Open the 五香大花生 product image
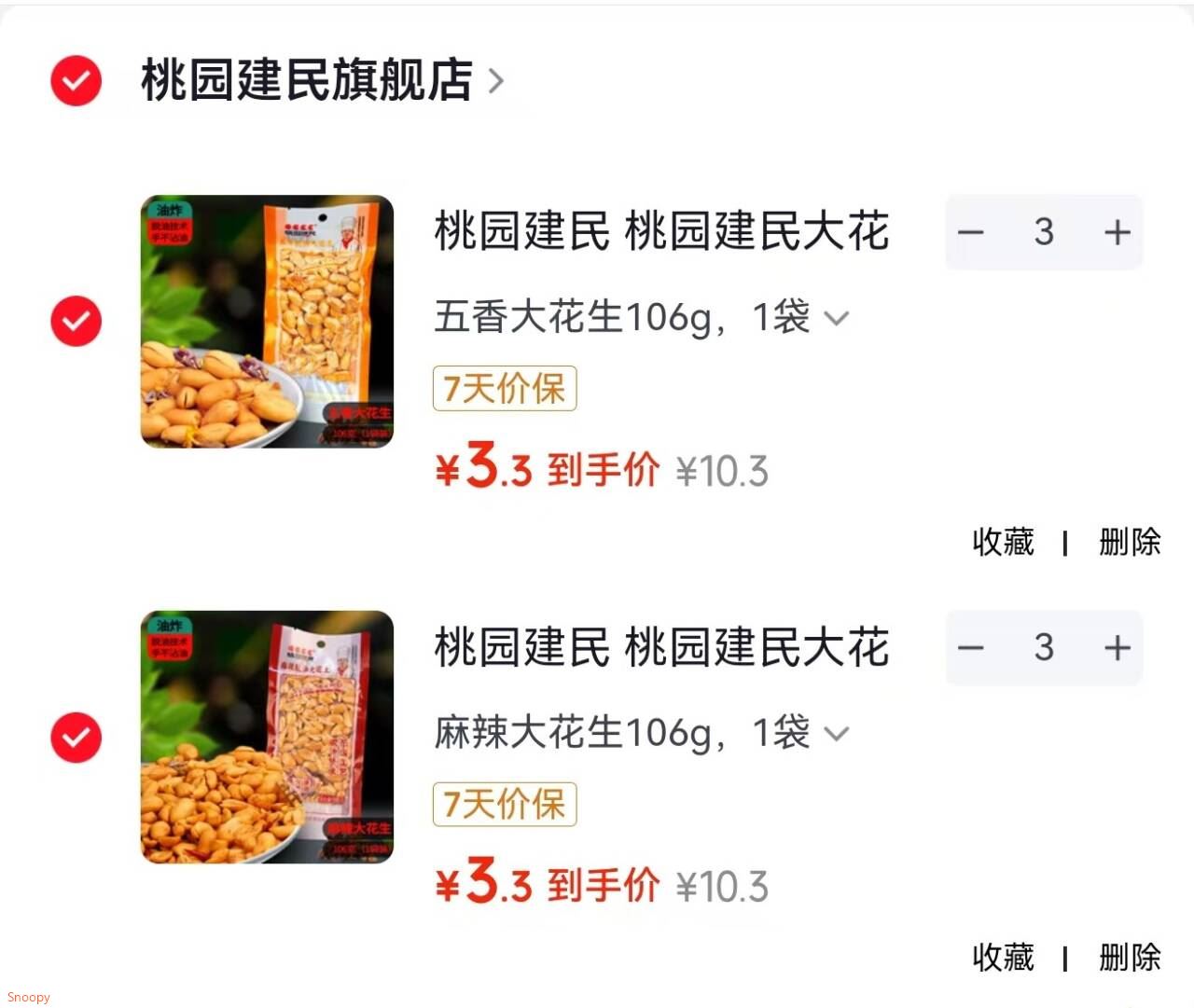1194x1008 pixels. click(x=267, y=322)
